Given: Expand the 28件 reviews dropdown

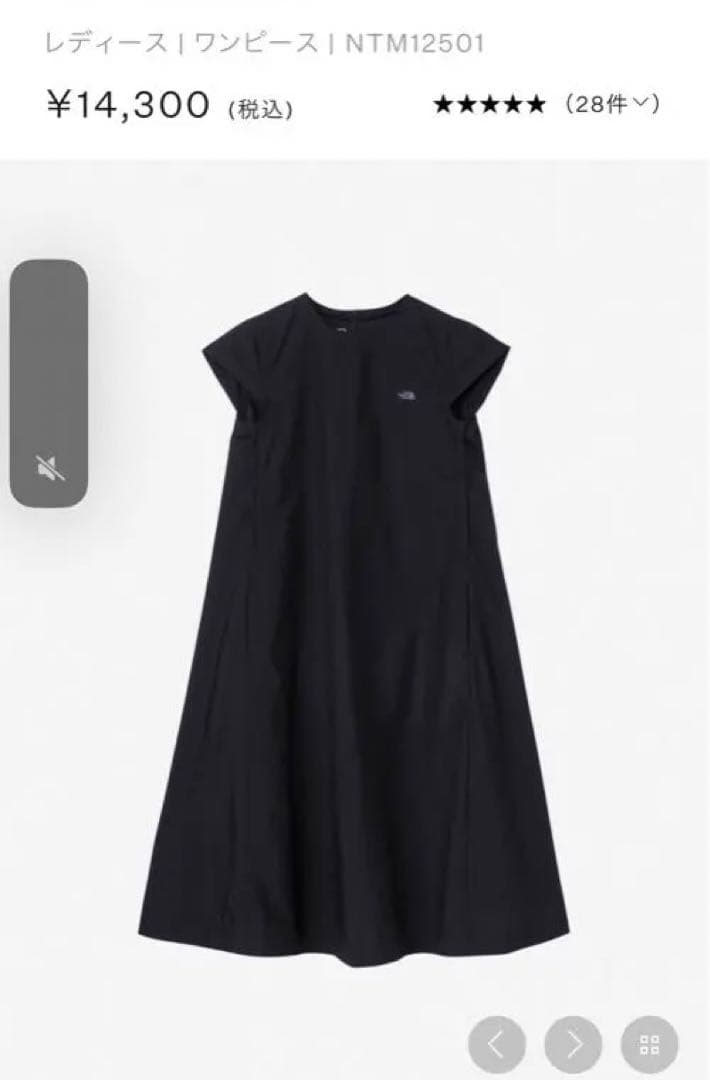Looking at the screenshot, I should click(611, 104).
